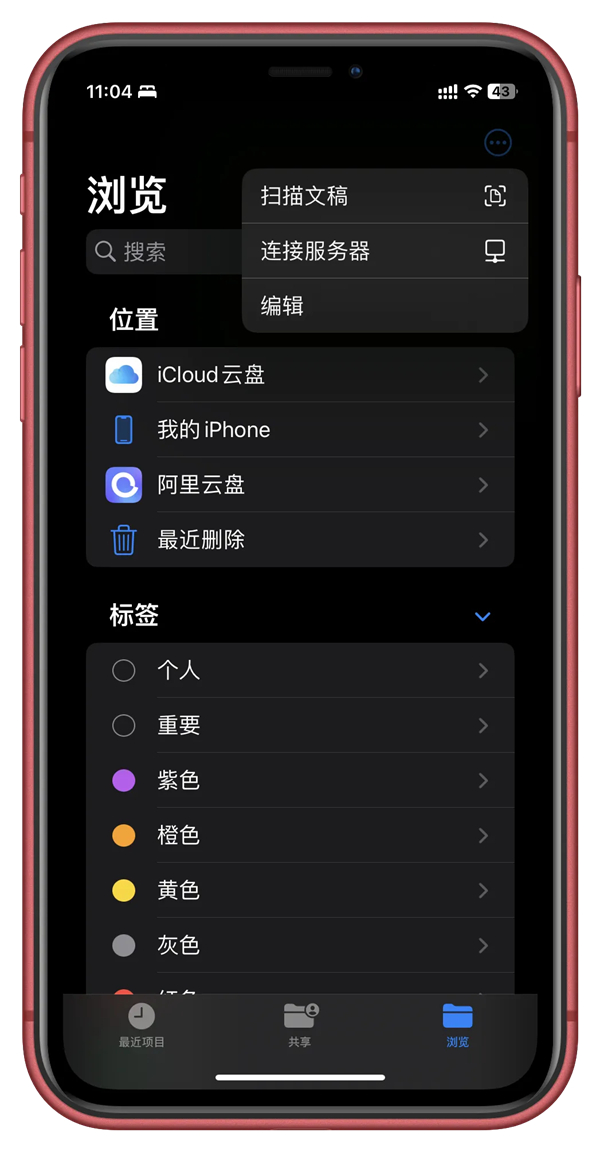
Task: Switch to the 共享 tab
Action: [300, 1025]
